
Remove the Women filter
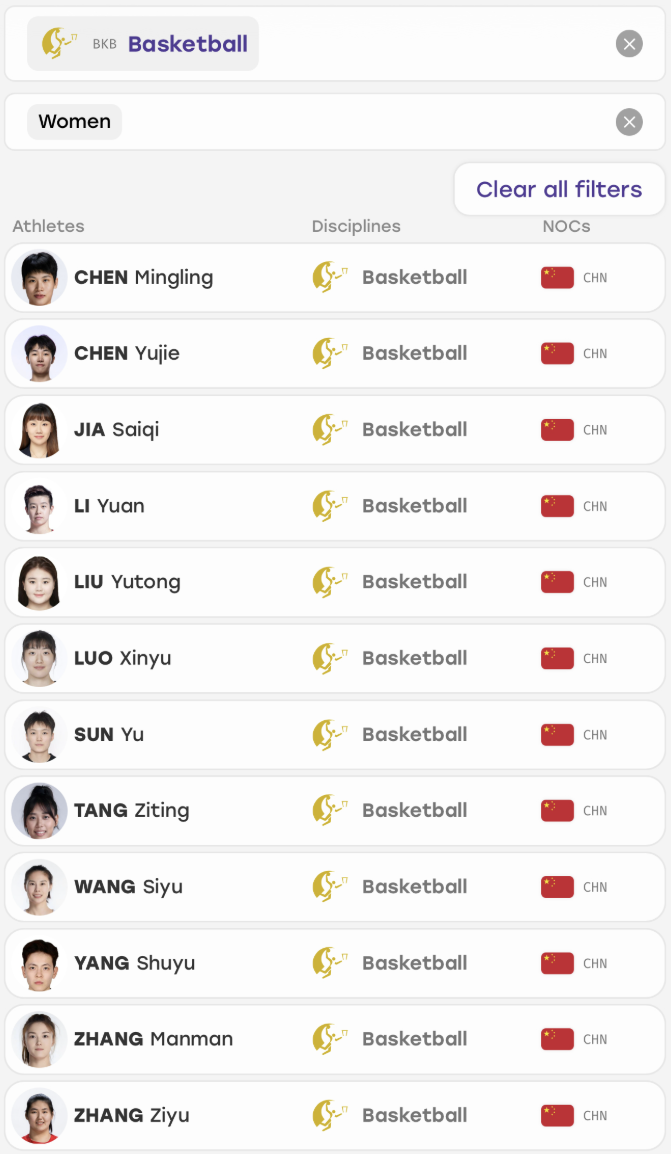(x=629, y=122)
